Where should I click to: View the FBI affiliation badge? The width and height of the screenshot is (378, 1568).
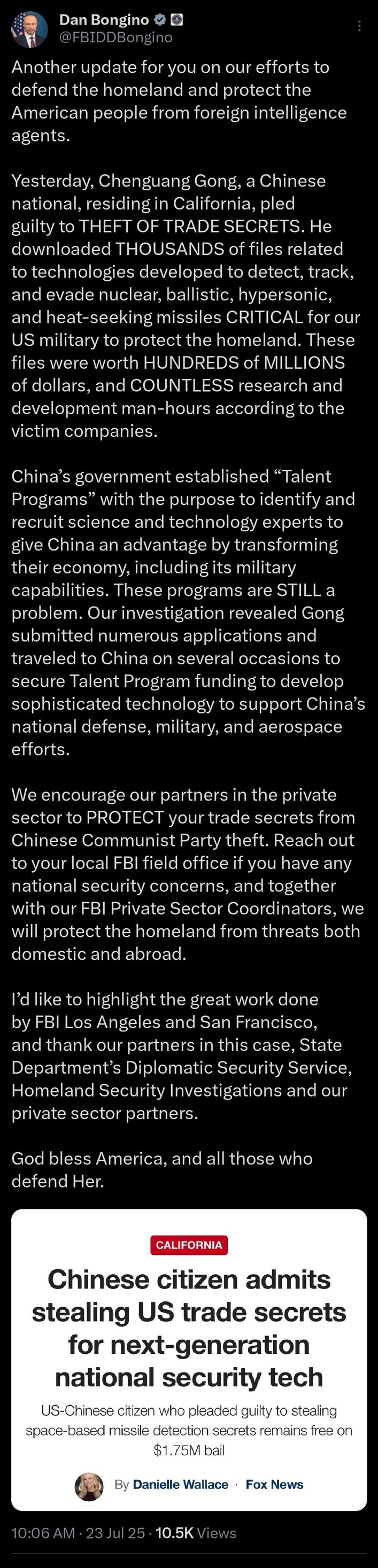pos(177,19)
